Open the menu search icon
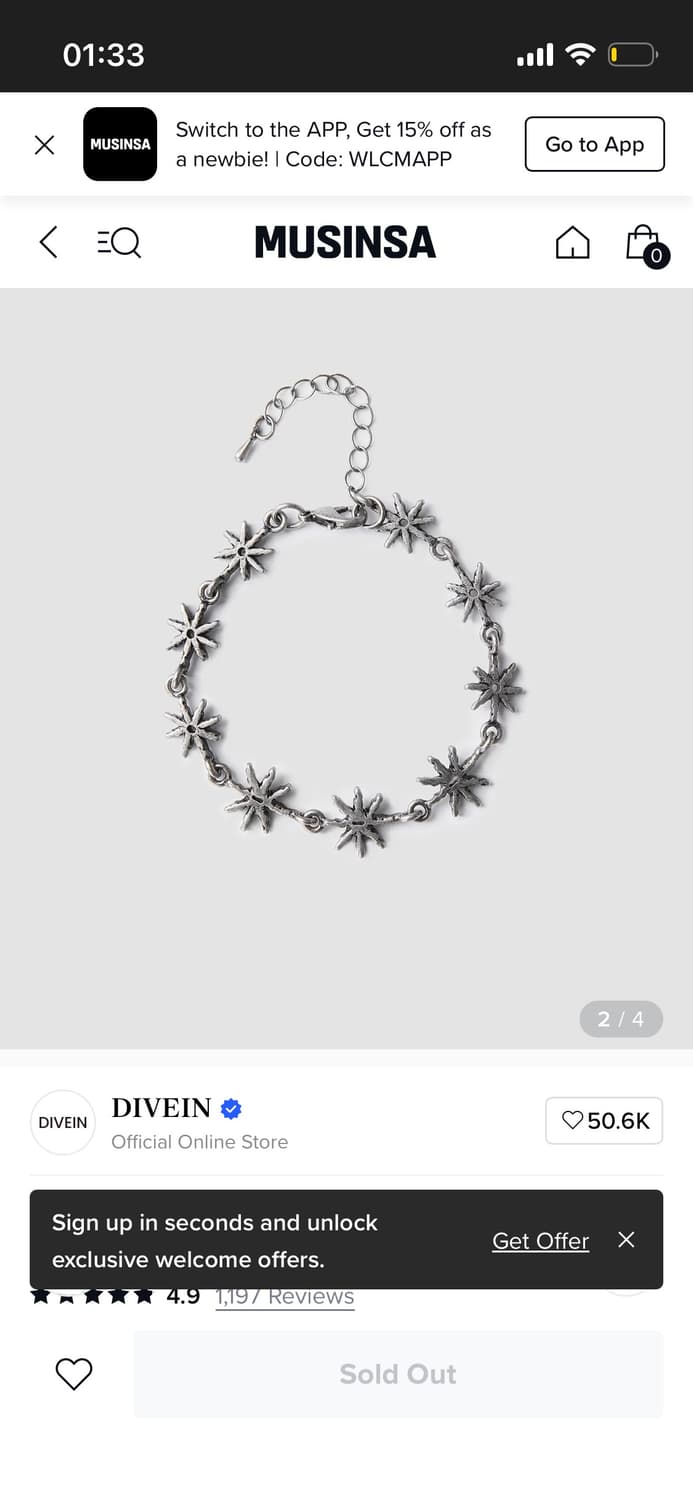Screen dimensions: 693x1500 click(119, 242)
